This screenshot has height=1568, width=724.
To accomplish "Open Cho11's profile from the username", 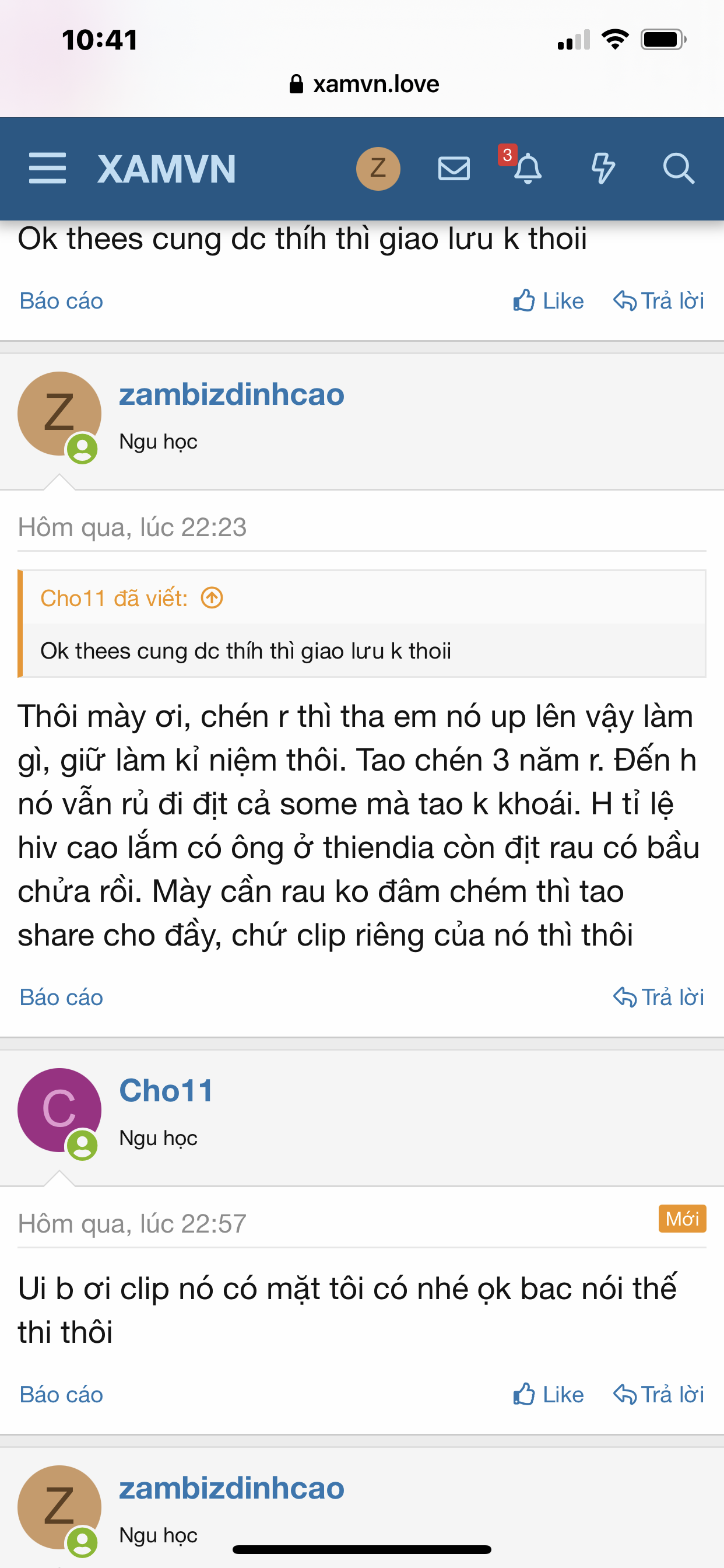I will [166, 1091].
